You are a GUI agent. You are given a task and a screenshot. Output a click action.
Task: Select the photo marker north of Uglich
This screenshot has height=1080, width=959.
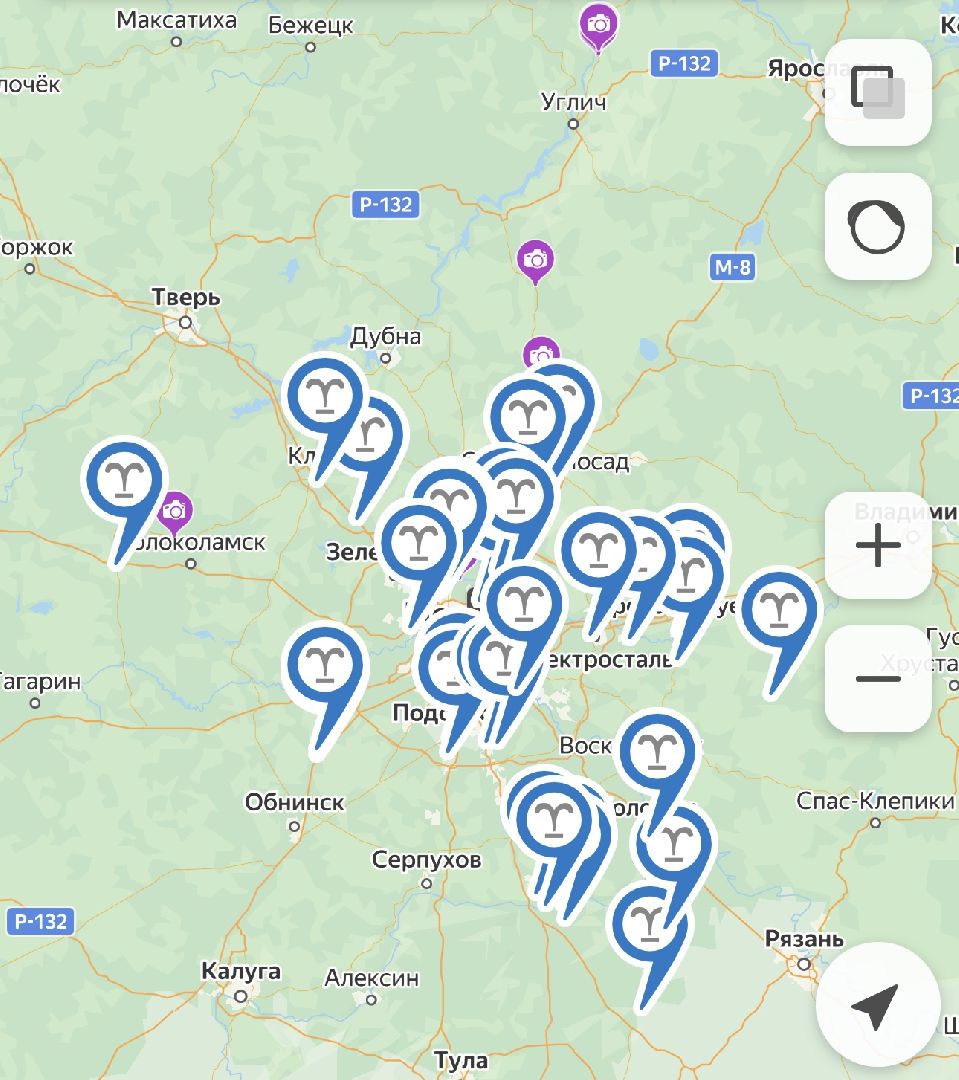pos(598,24)
